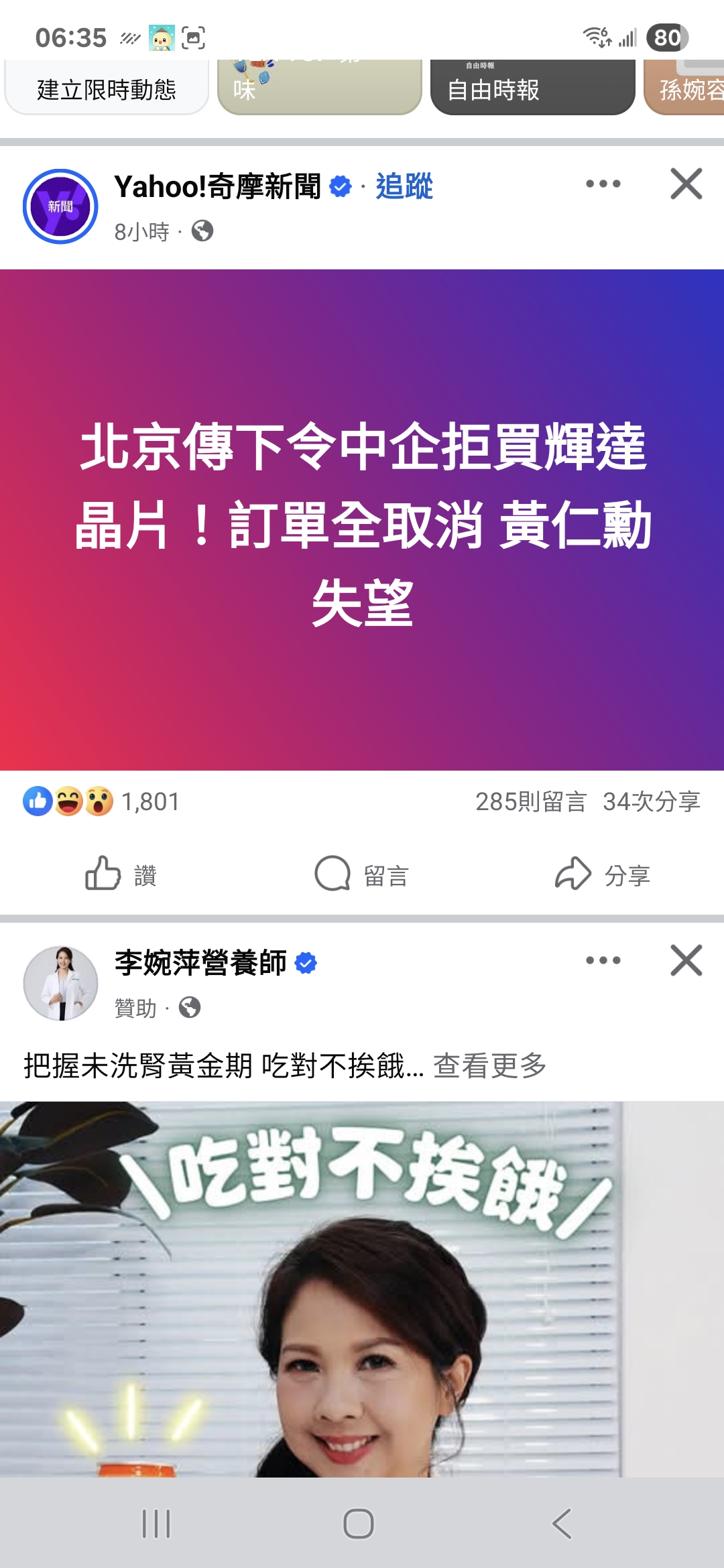View the 285則留言 comments
Viewport: 724px width, 1568px height.
coord(531,801)
